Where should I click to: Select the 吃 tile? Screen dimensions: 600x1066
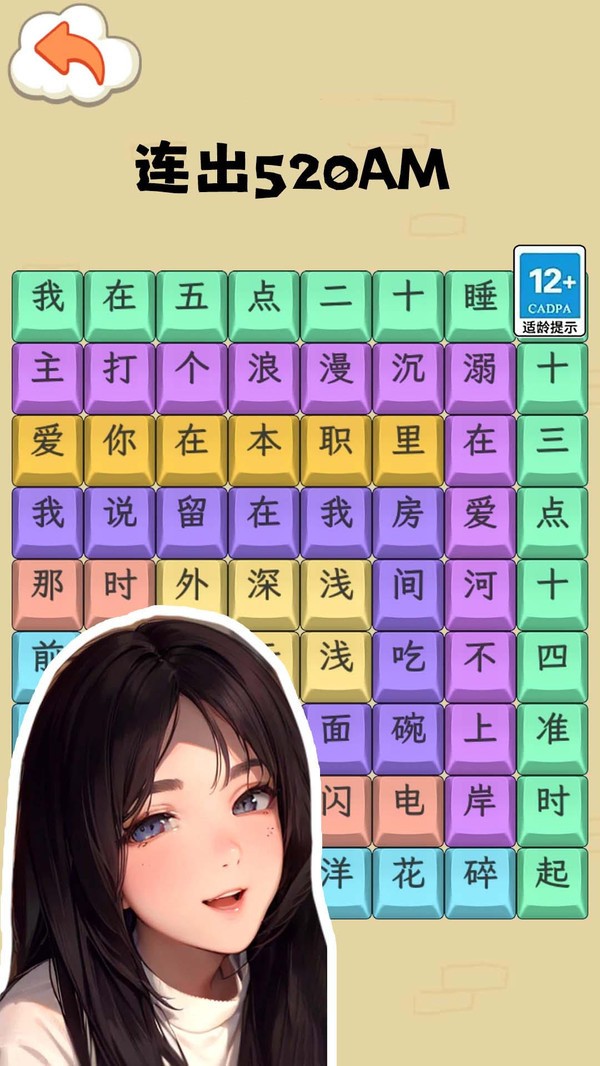pyautogui.click(x=408, y=658)
